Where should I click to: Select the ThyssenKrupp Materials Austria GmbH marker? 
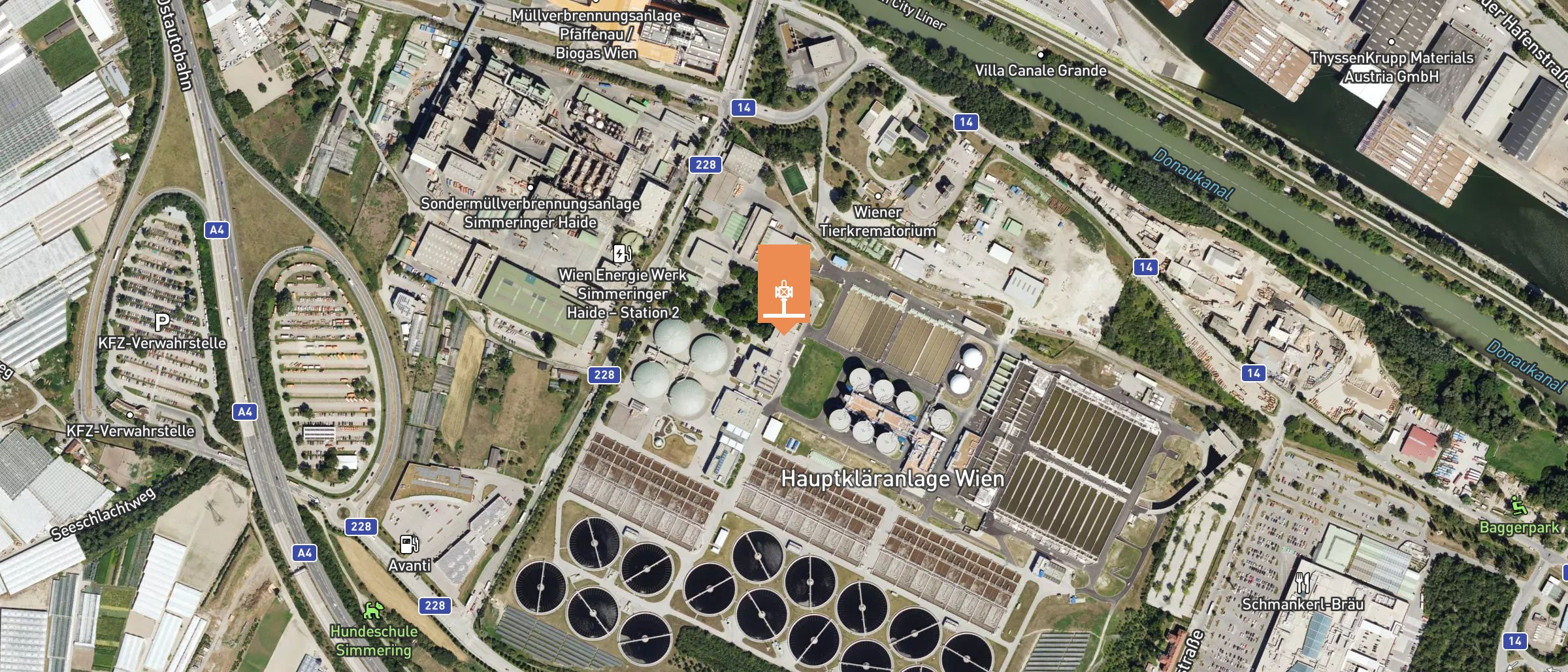coord(1391,42)
